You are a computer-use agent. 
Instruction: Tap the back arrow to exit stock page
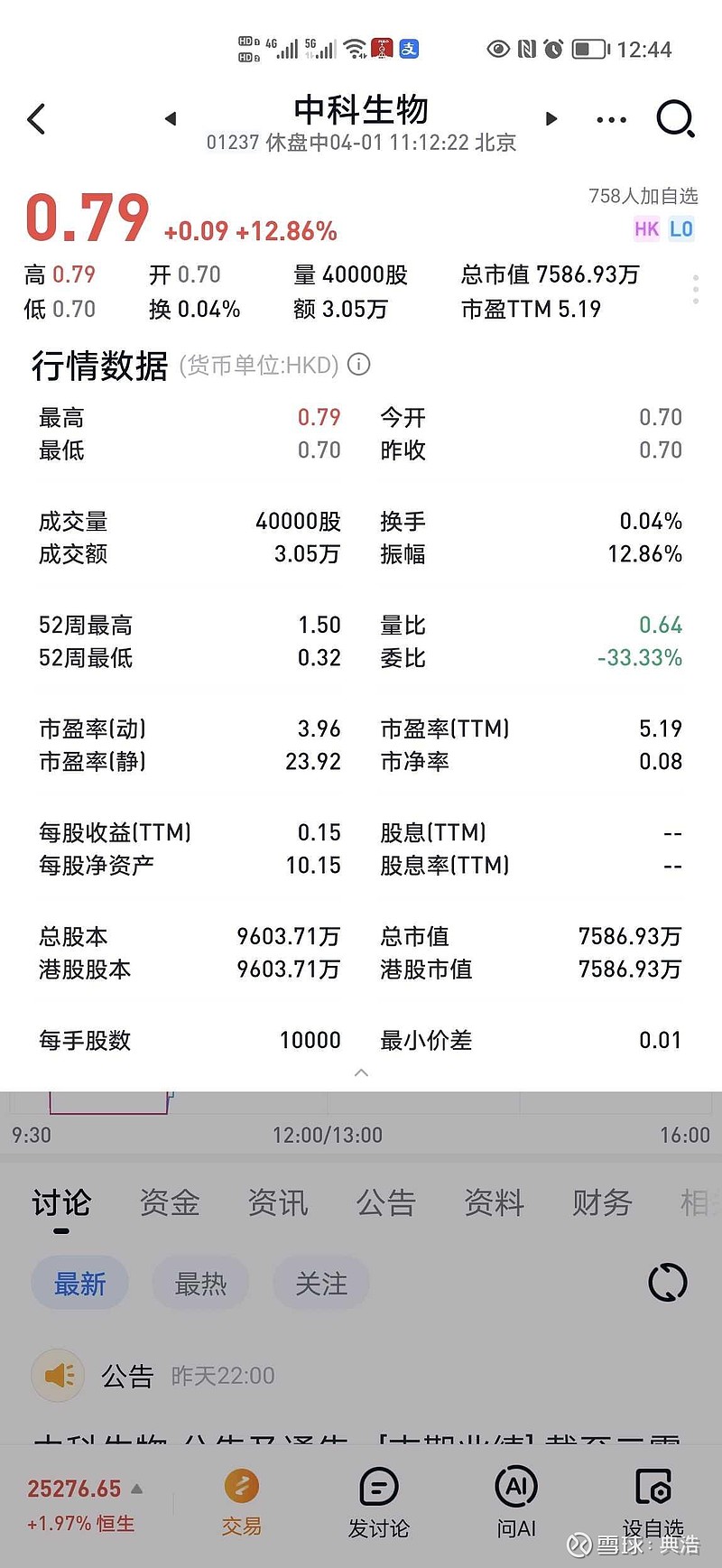(36, 118)
